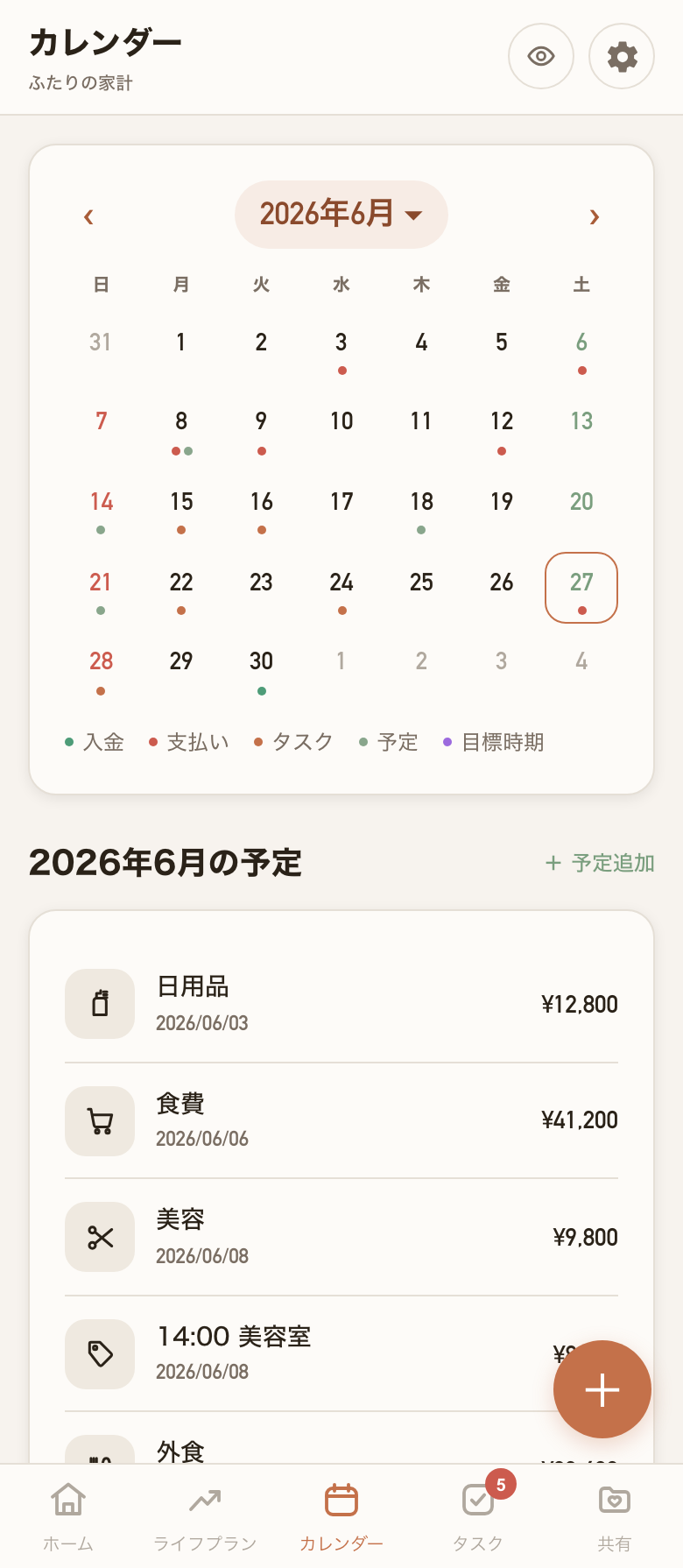This screenshot has height=1568, width=683.
Task: Switch to the ライフプラン tab
Action: point(205,1516)
